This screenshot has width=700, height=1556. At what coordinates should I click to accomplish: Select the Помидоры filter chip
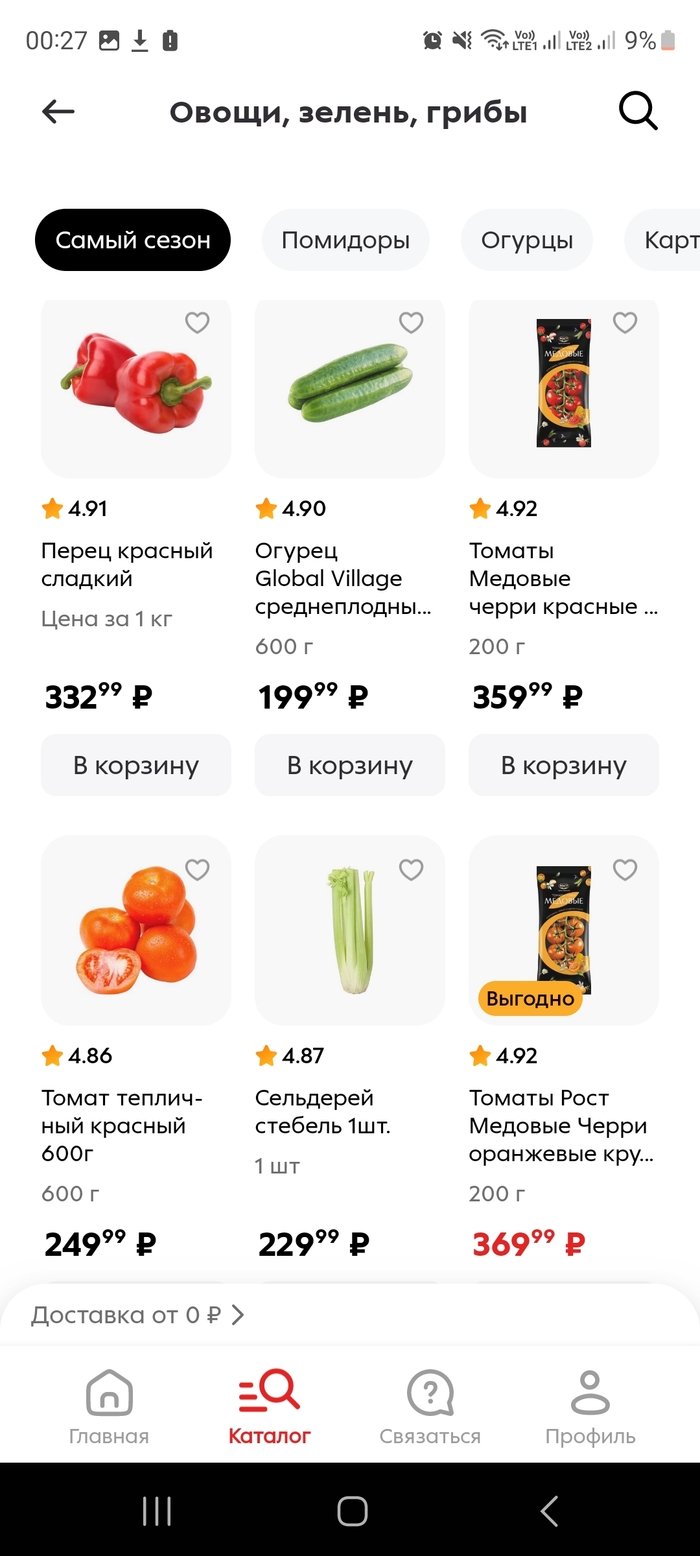tap(345, 240)
